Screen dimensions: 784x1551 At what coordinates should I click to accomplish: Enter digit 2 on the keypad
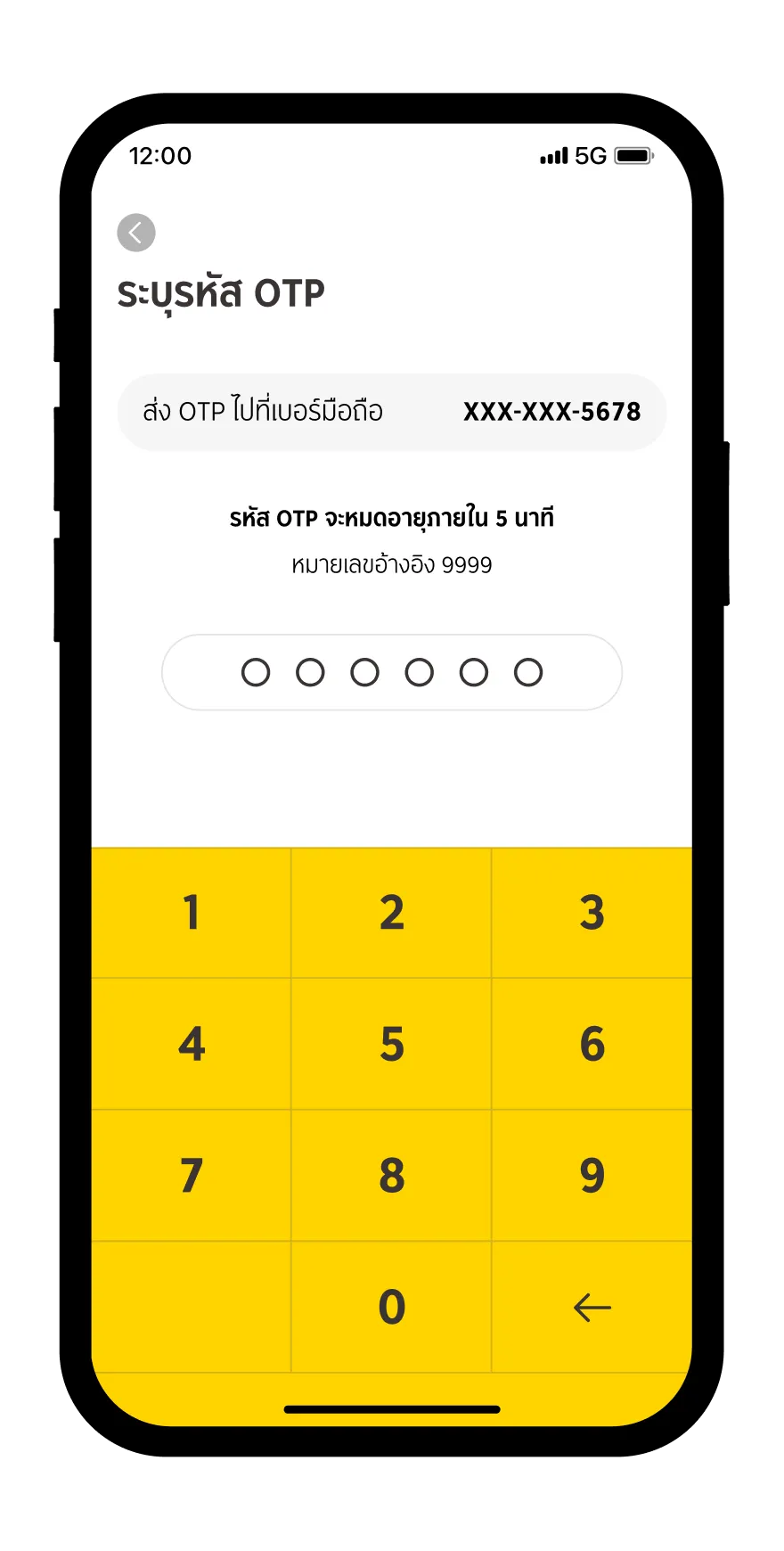392,913
